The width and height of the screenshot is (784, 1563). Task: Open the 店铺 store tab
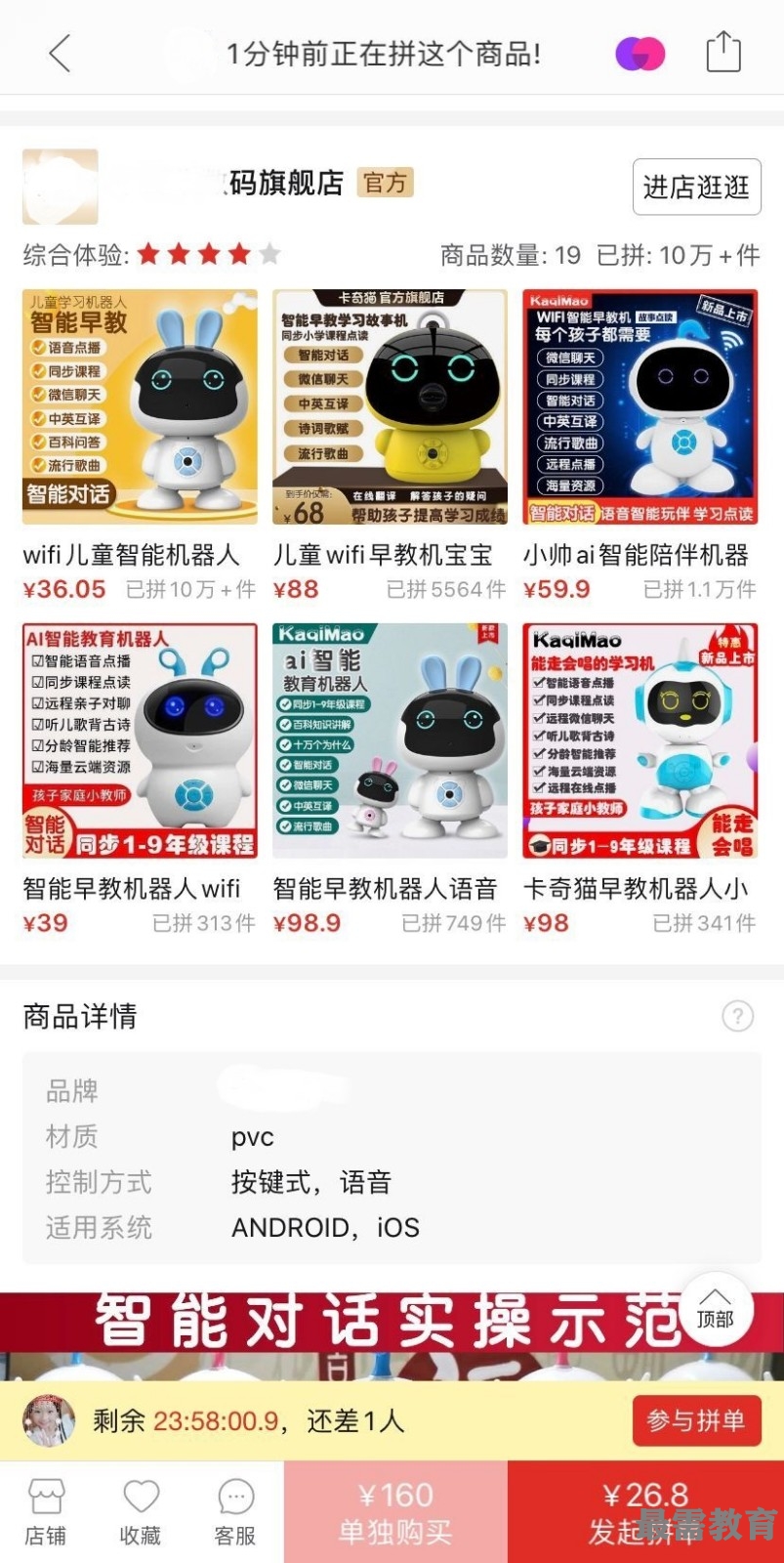coord(46,1512)
